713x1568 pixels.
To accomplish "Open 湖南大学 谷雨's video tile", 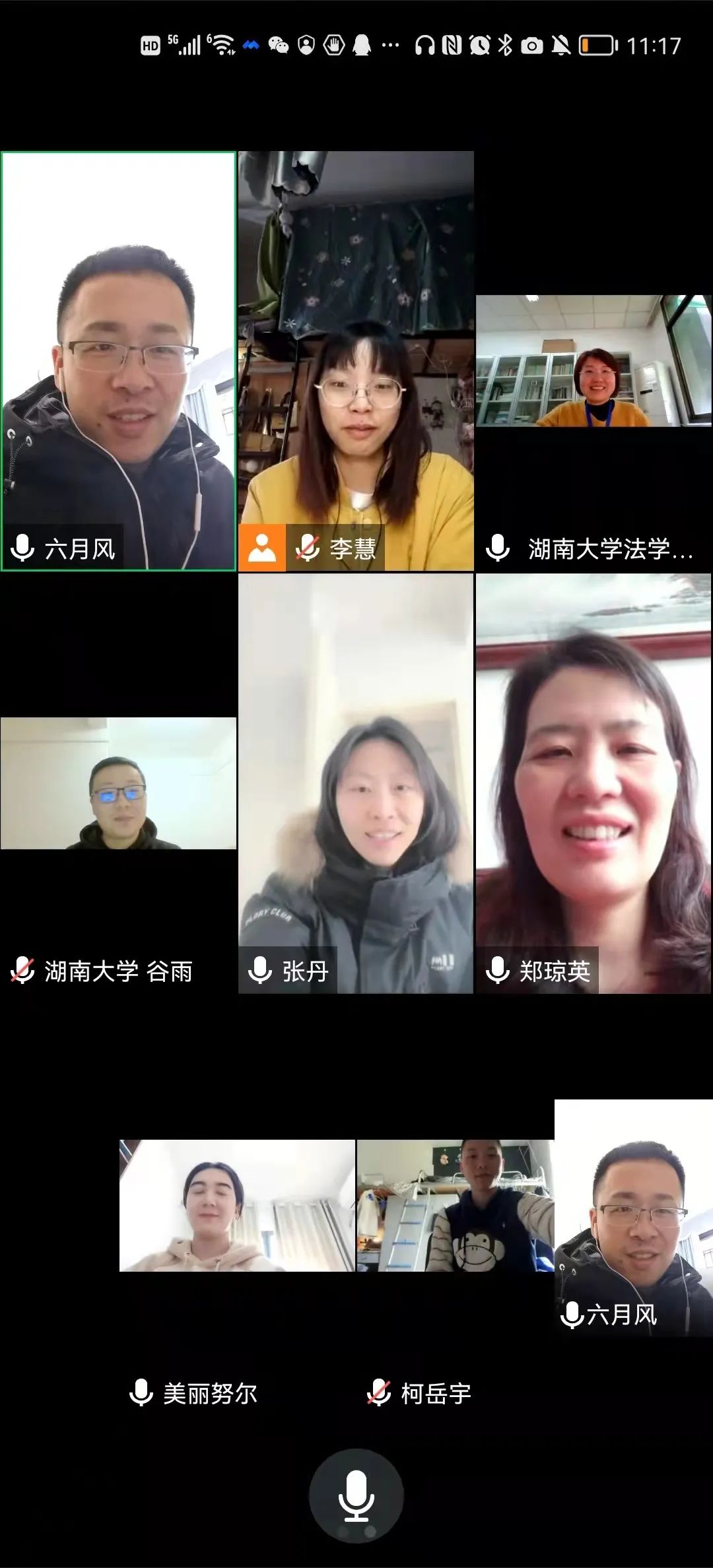I will pos(118,783).
